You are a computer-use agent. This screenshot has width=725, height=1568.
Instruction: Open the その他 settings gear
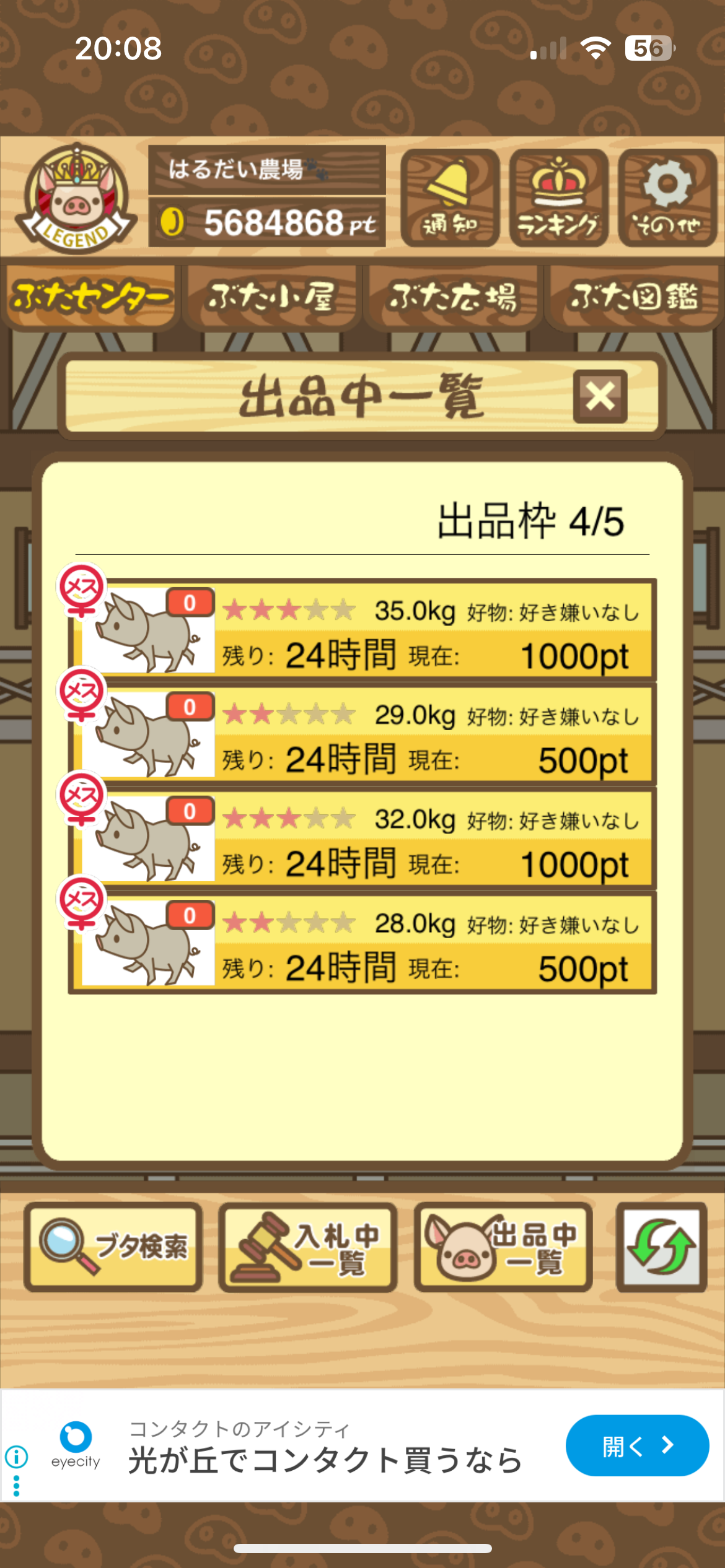pos(667,198)
